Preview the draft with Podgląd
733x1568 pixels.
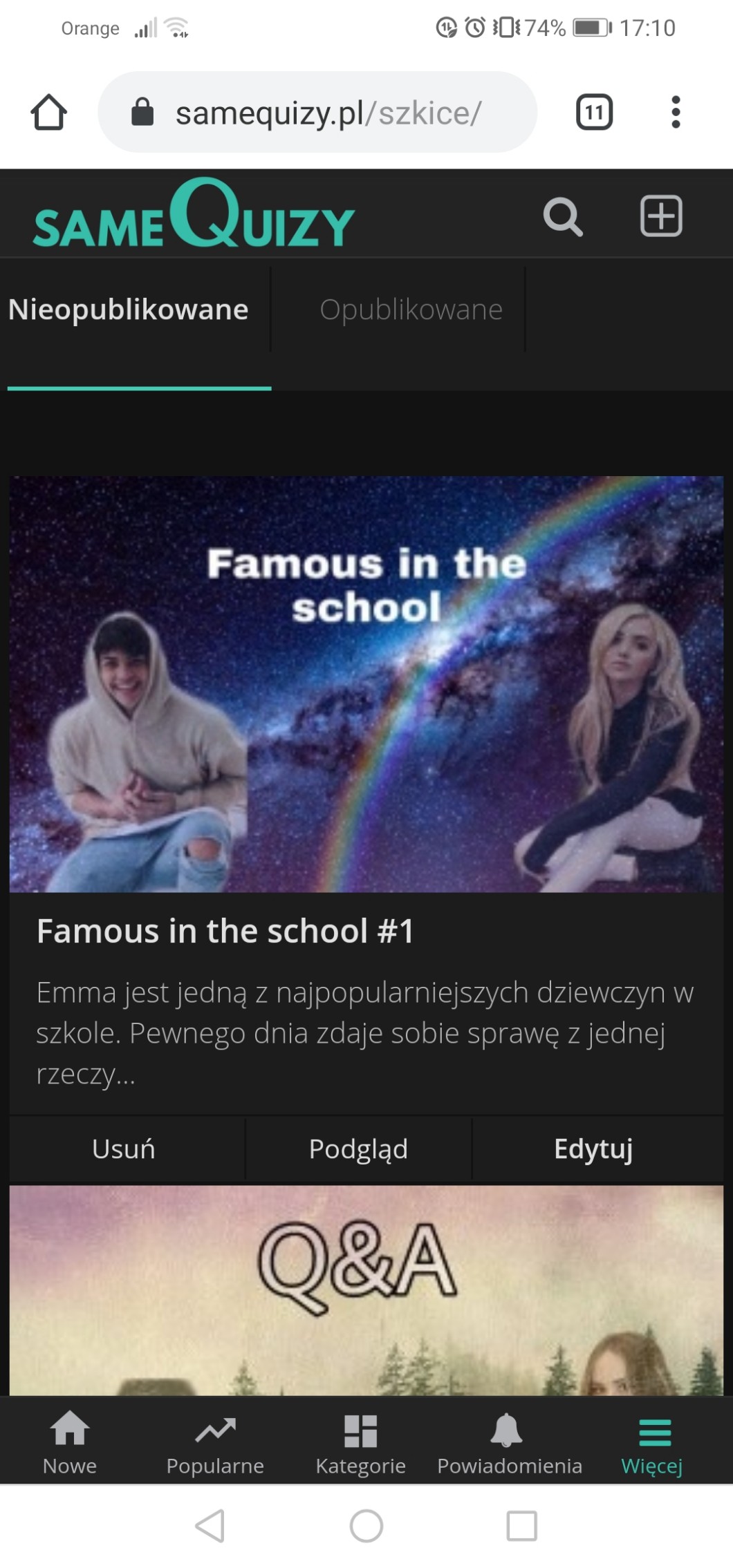pos(358,1149)
